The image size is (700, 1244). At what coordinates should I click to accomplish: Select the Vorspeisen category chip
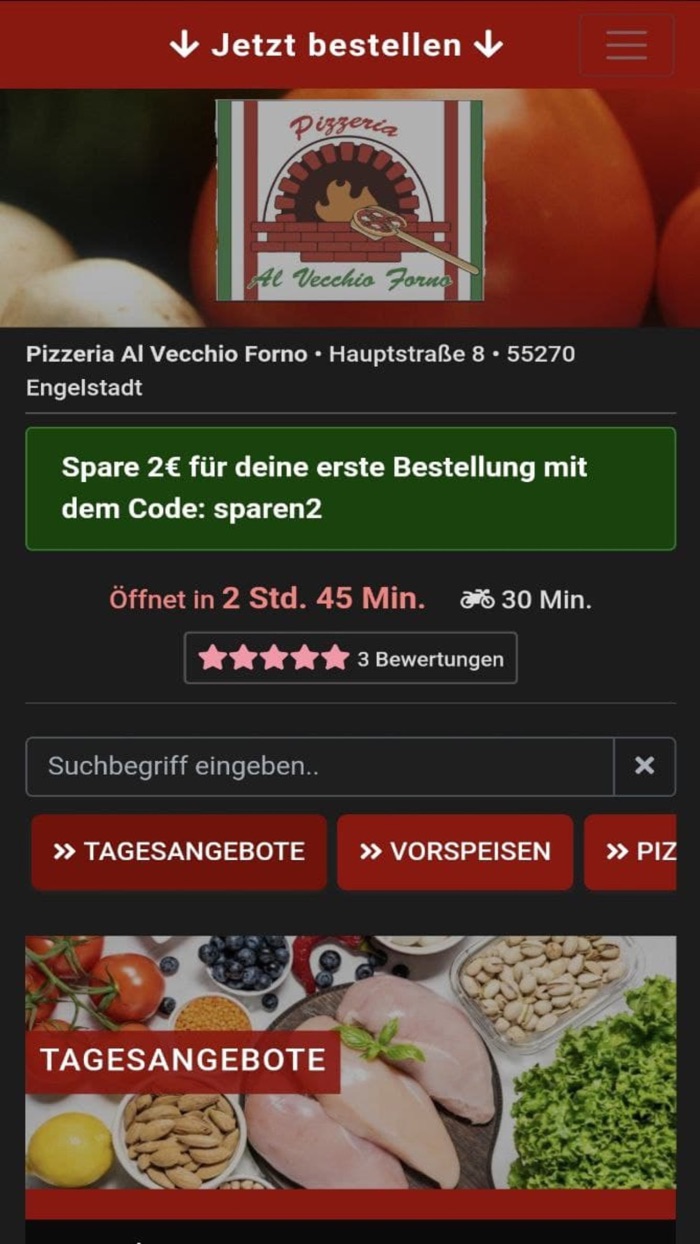pyautogui.click(x=455, y=852)
